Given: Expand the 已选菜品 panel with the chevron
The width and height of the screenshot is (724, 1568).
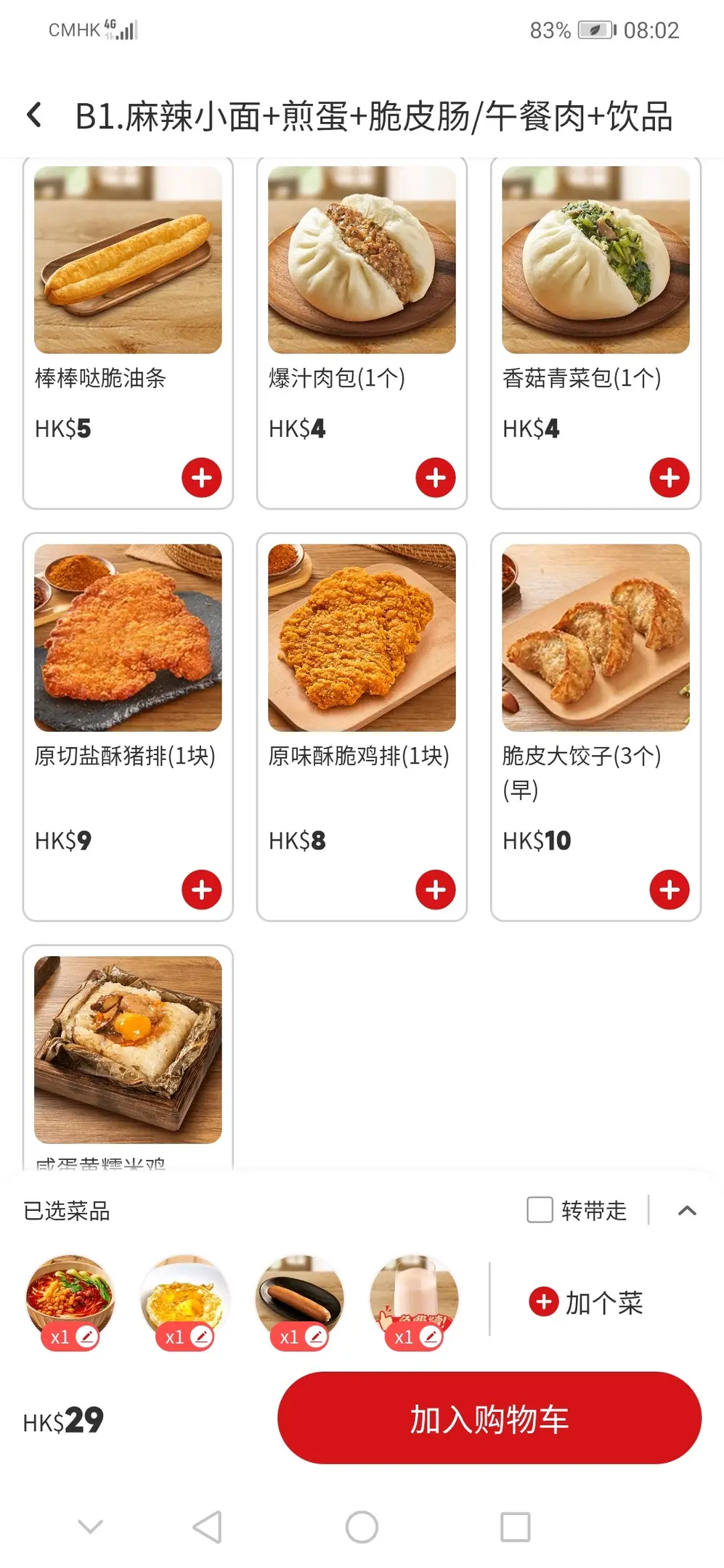Looking at the screenshot, I should [687, 1210].
